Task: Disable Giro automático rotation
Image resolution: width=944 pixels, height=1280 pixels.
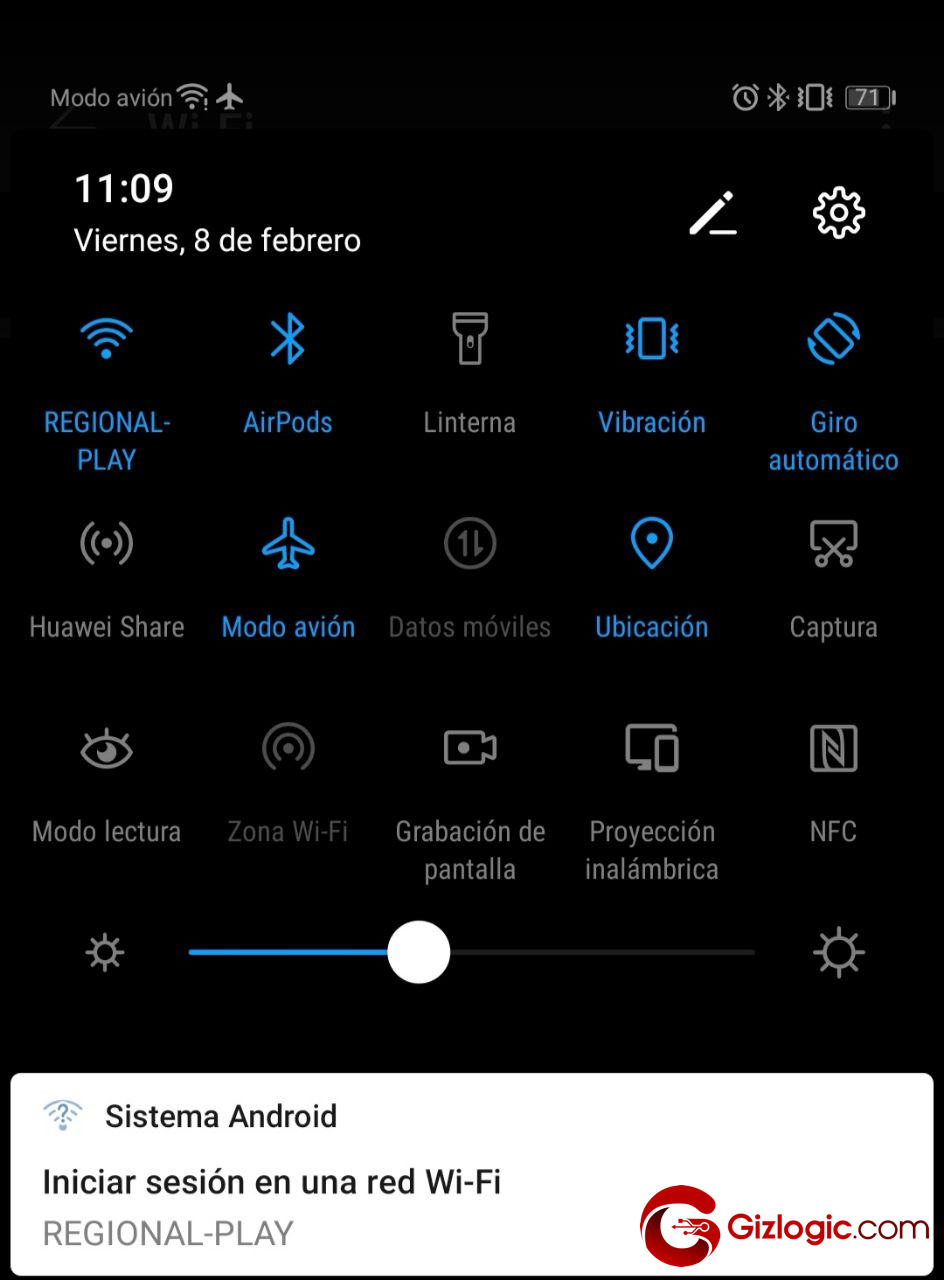Action: tap(833, 340)
